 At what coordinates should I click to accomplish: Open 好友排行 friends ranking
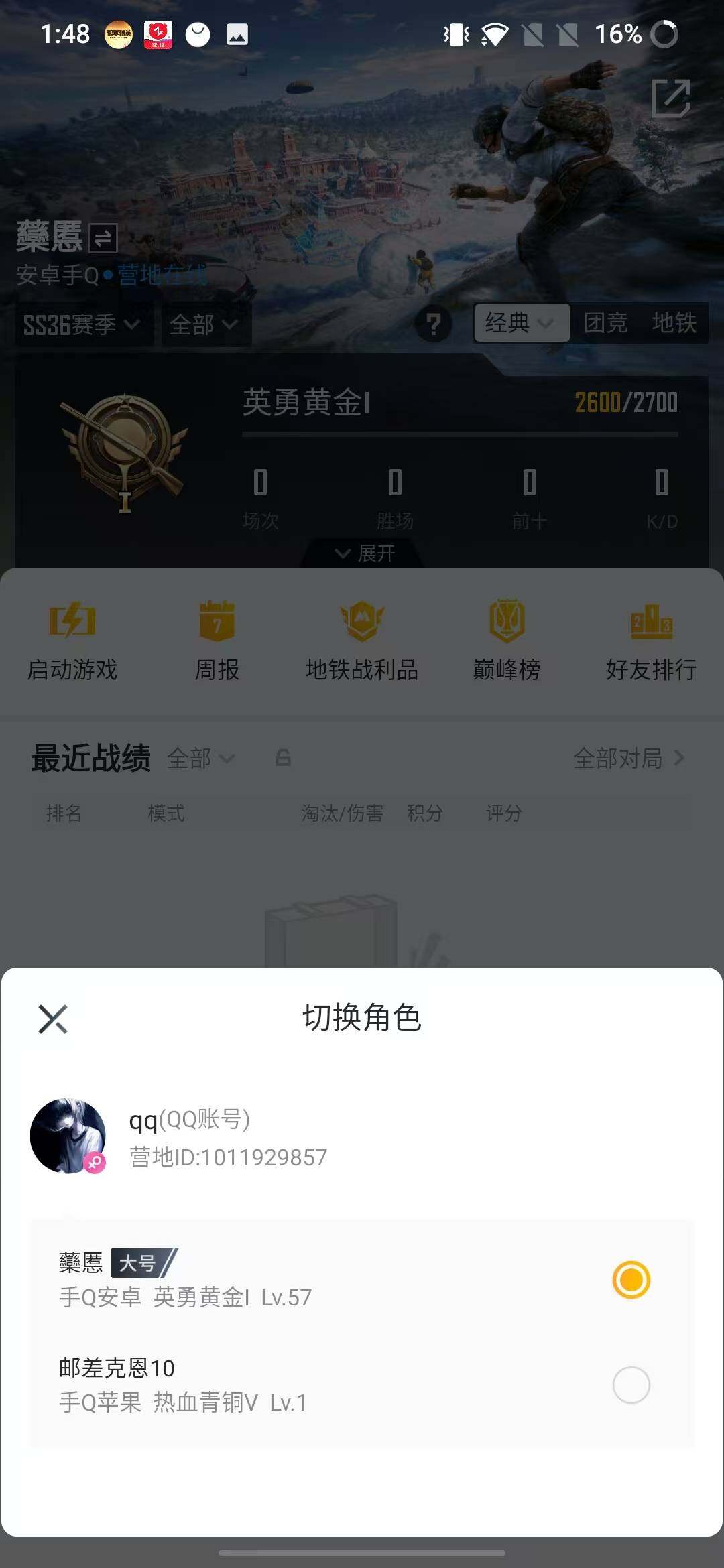(650, 640)
